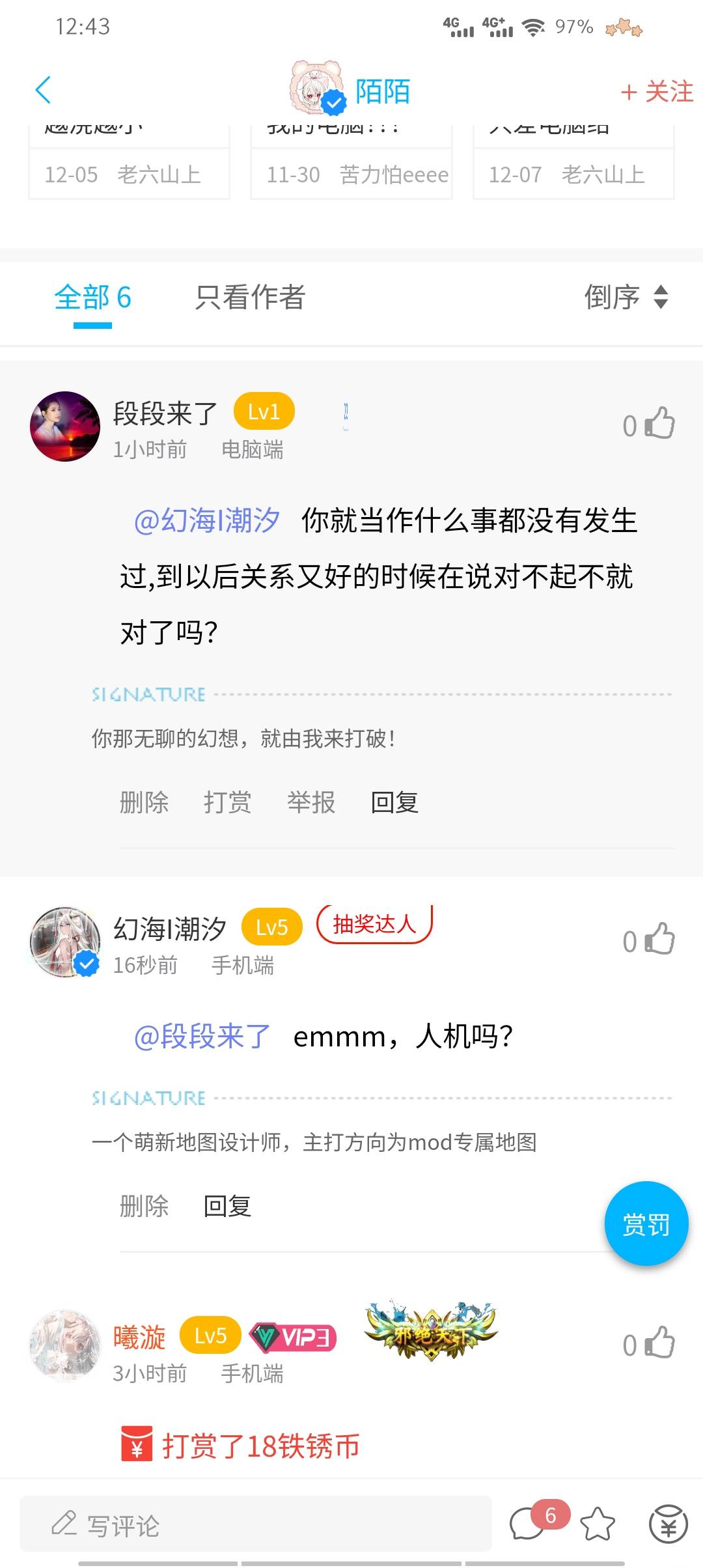Open the comments bubble icon with badge 6
Viewport: 703px width, 1568px height.
pos(529,1524)
